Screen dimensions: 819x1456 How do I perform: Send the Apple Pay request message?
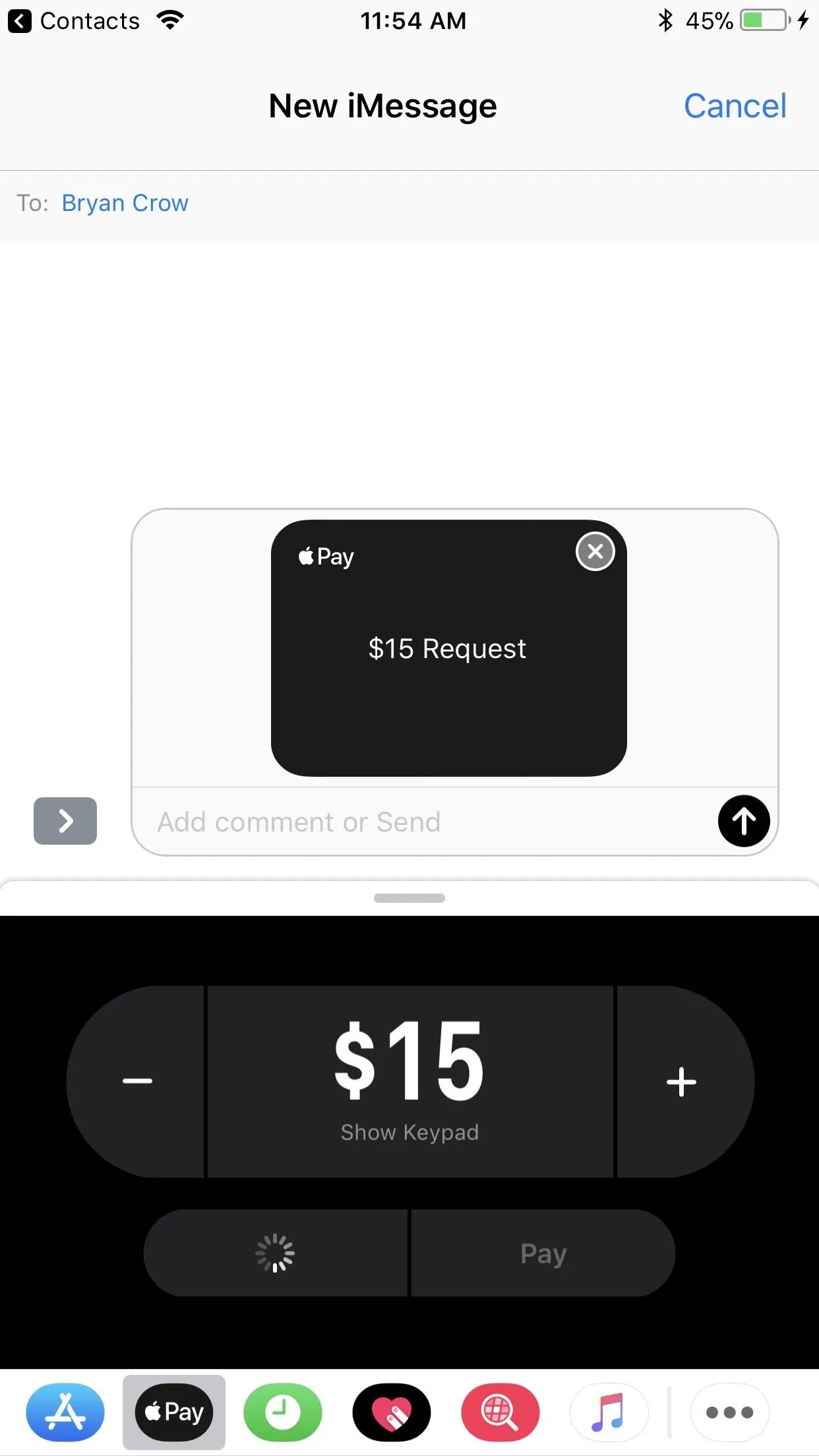tap(743, 821)
